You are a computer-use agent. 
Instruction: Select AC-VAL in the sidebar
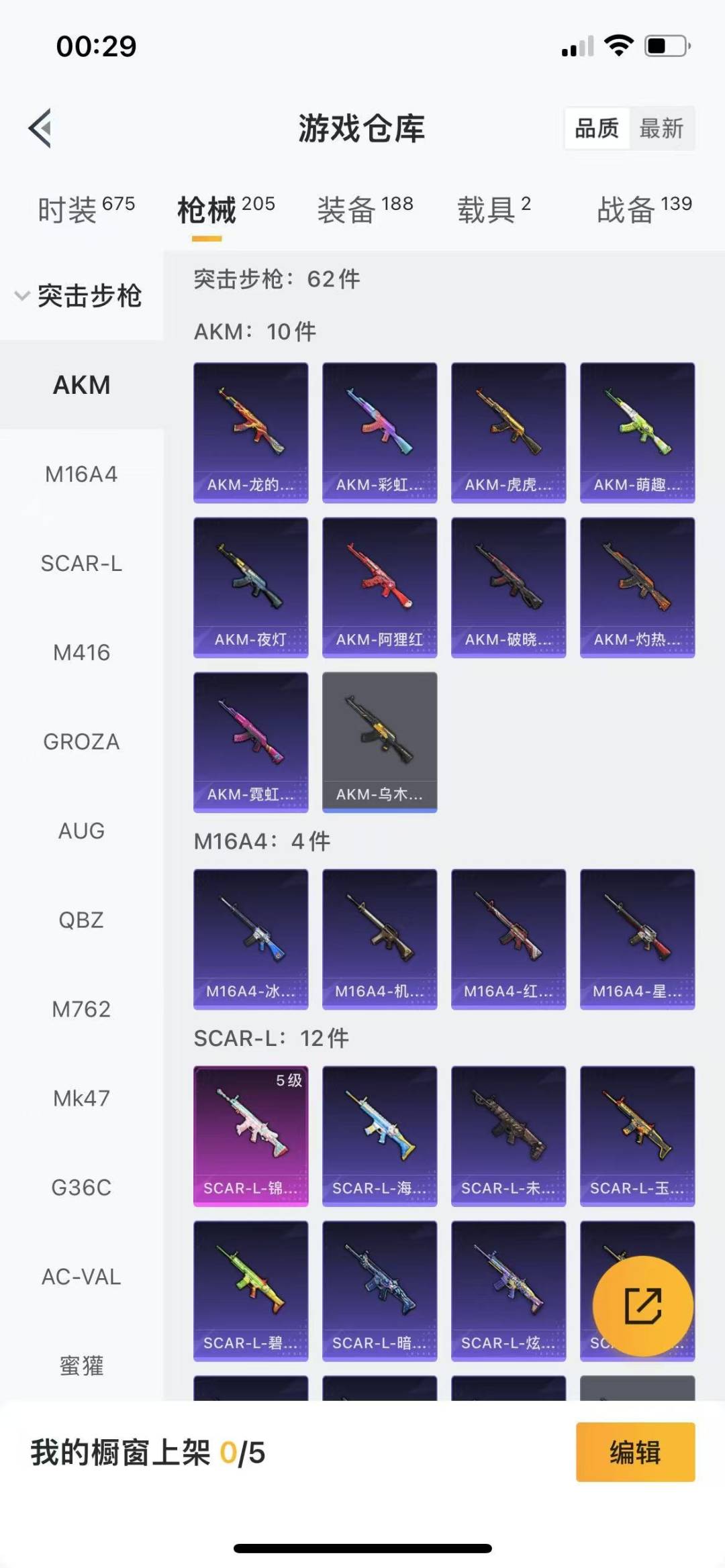(81, 1277)
